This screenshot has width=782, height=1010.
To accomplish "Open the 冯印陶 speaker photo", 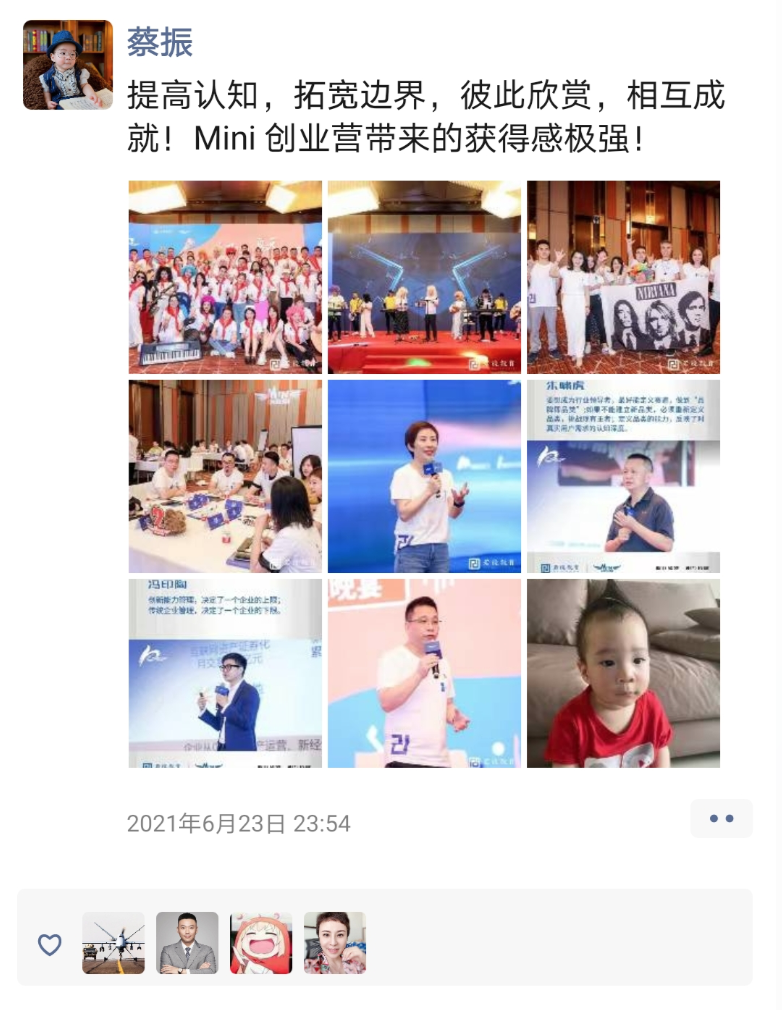I will (225, 674).
